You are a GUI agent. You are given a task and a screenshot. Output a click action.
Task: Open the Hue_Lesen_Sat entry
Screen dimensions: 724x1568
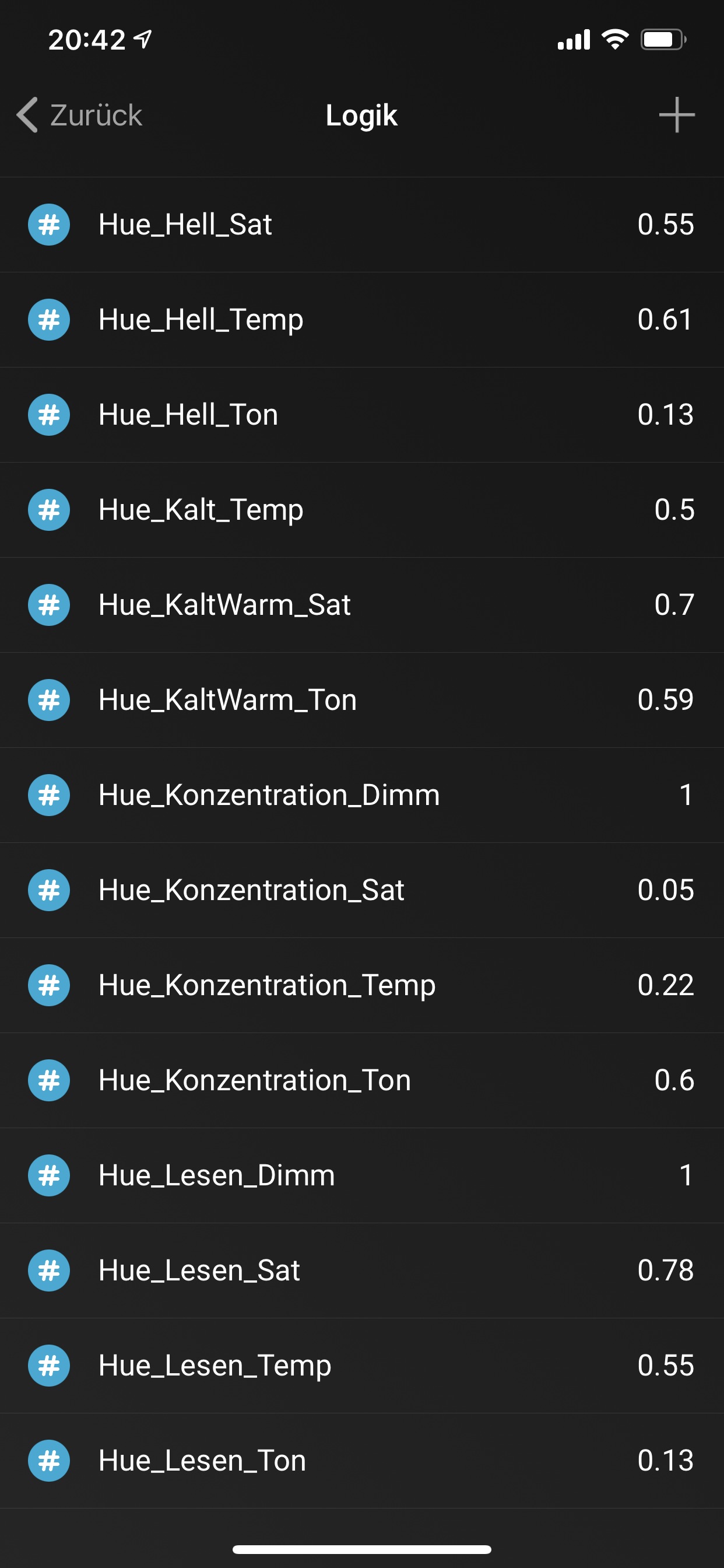(x=361, y=1270)
